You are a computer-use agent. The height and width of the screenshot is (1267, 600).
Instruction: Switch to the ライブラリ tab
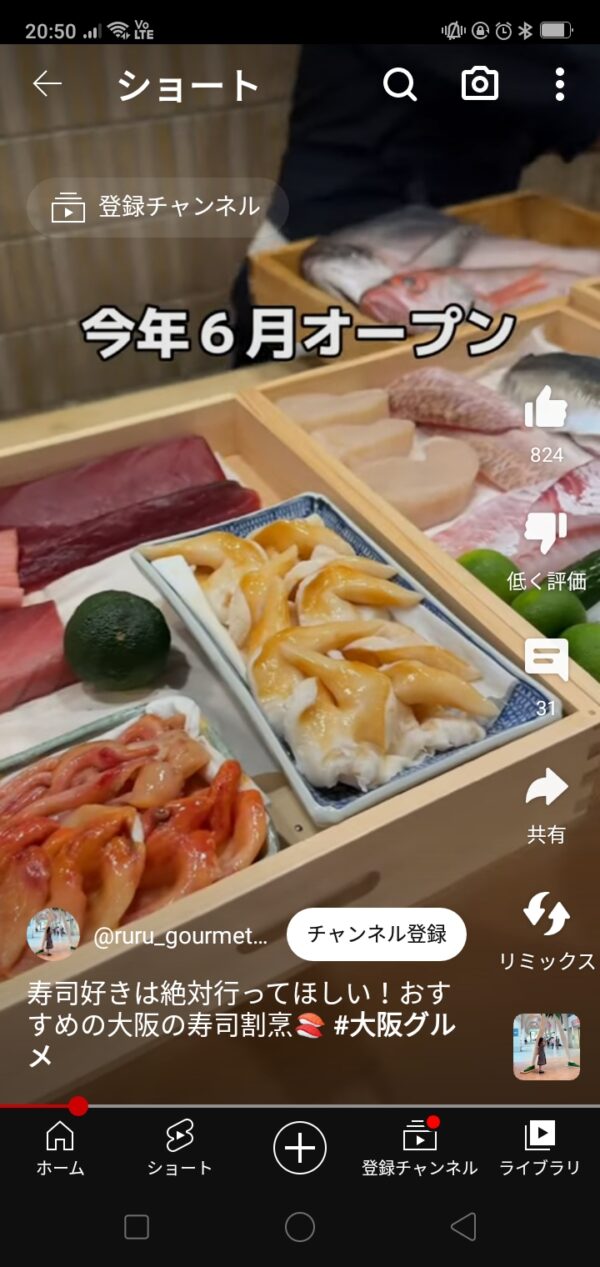click(540, 1147)
